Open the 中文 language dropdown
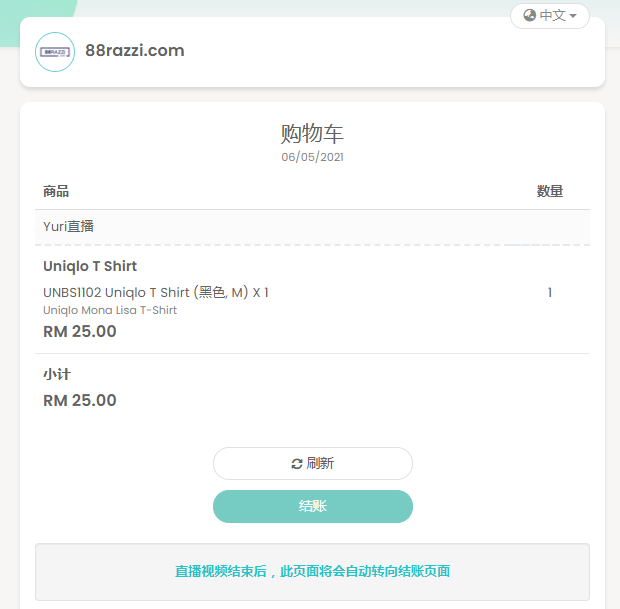 tap(550, 16)
